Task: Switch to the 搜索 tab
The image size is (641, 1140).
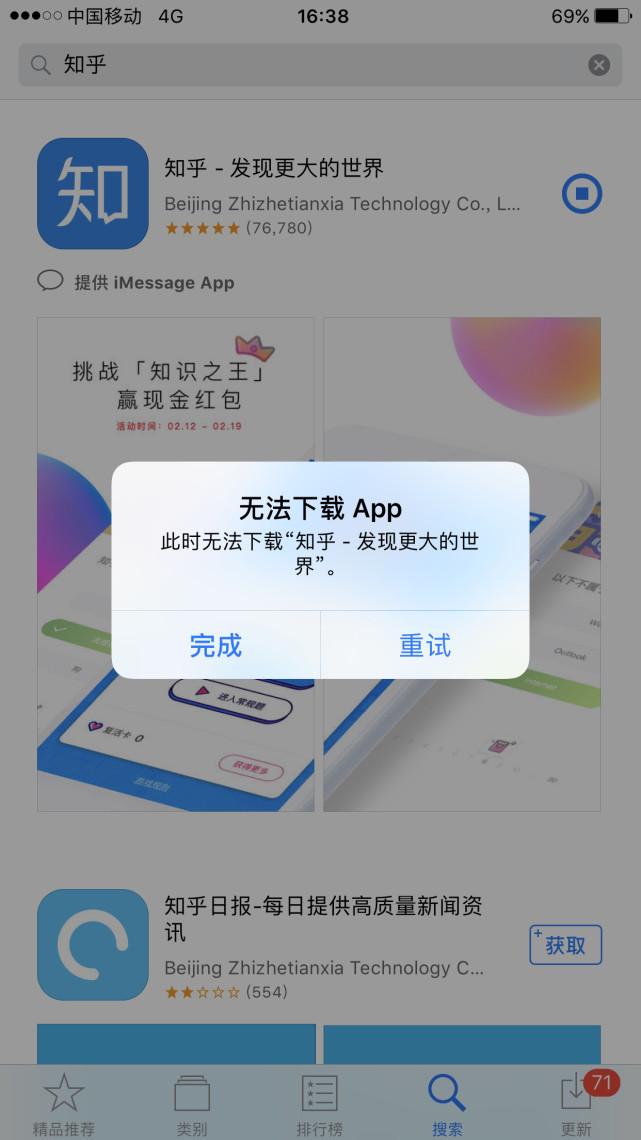Action: click(x=447, y=1104)
